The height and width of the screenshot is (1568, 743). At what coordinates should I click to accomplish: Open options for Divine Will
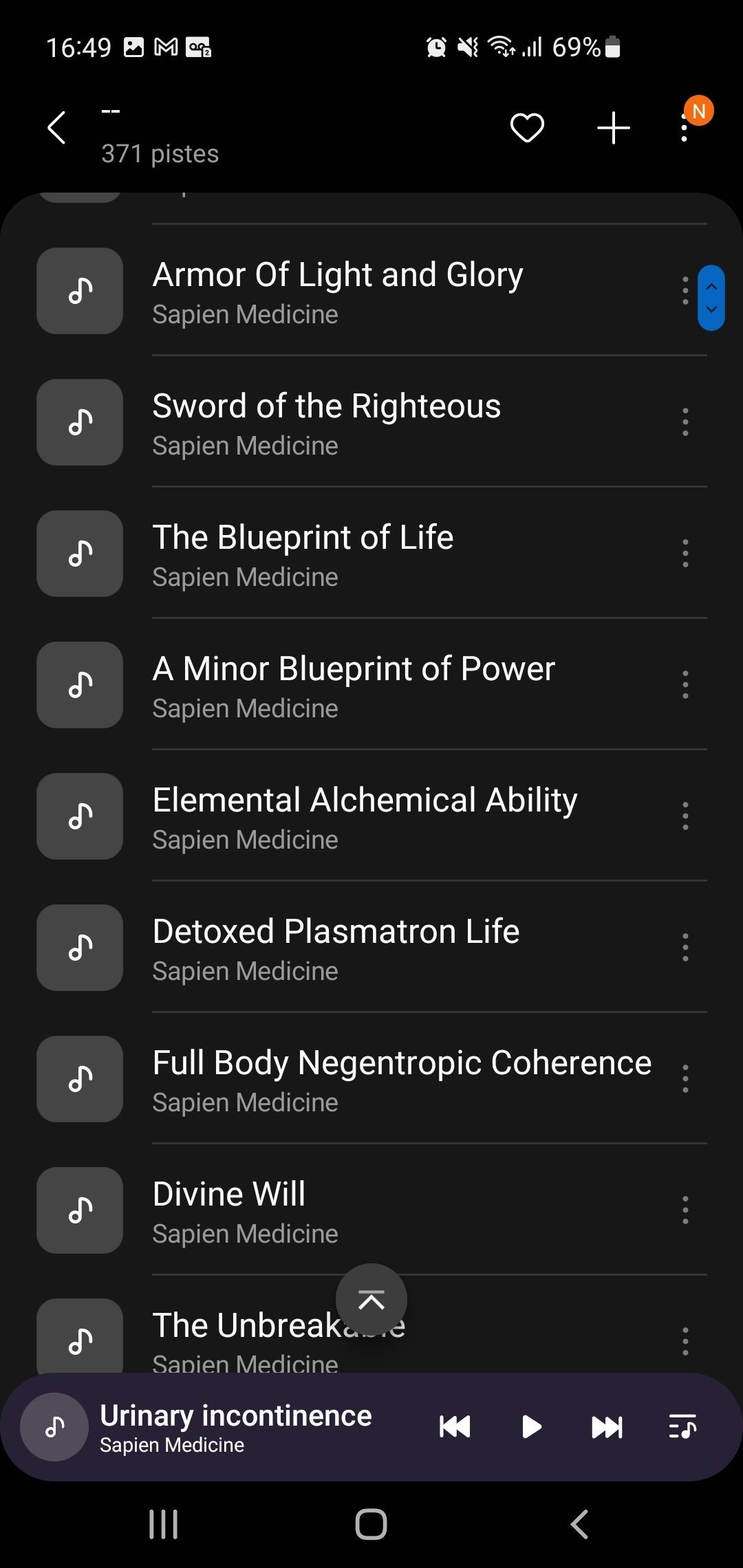coord(685,1210)
